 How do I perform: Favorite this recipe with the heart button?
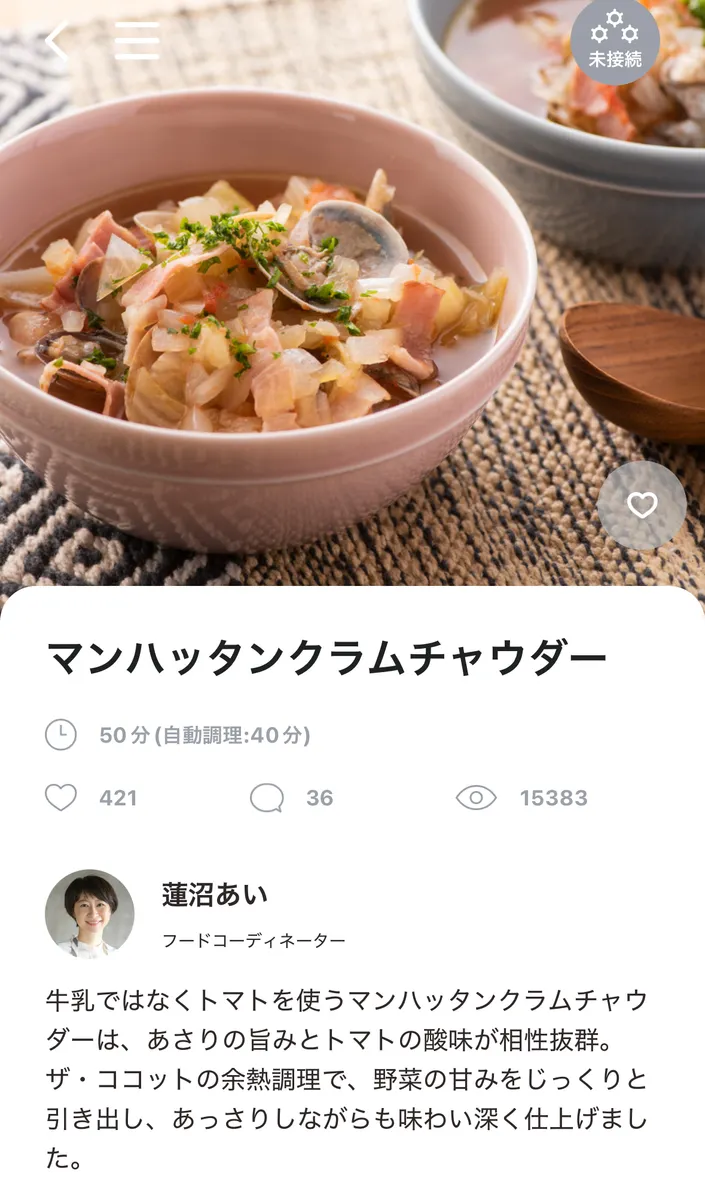point(642,505)
